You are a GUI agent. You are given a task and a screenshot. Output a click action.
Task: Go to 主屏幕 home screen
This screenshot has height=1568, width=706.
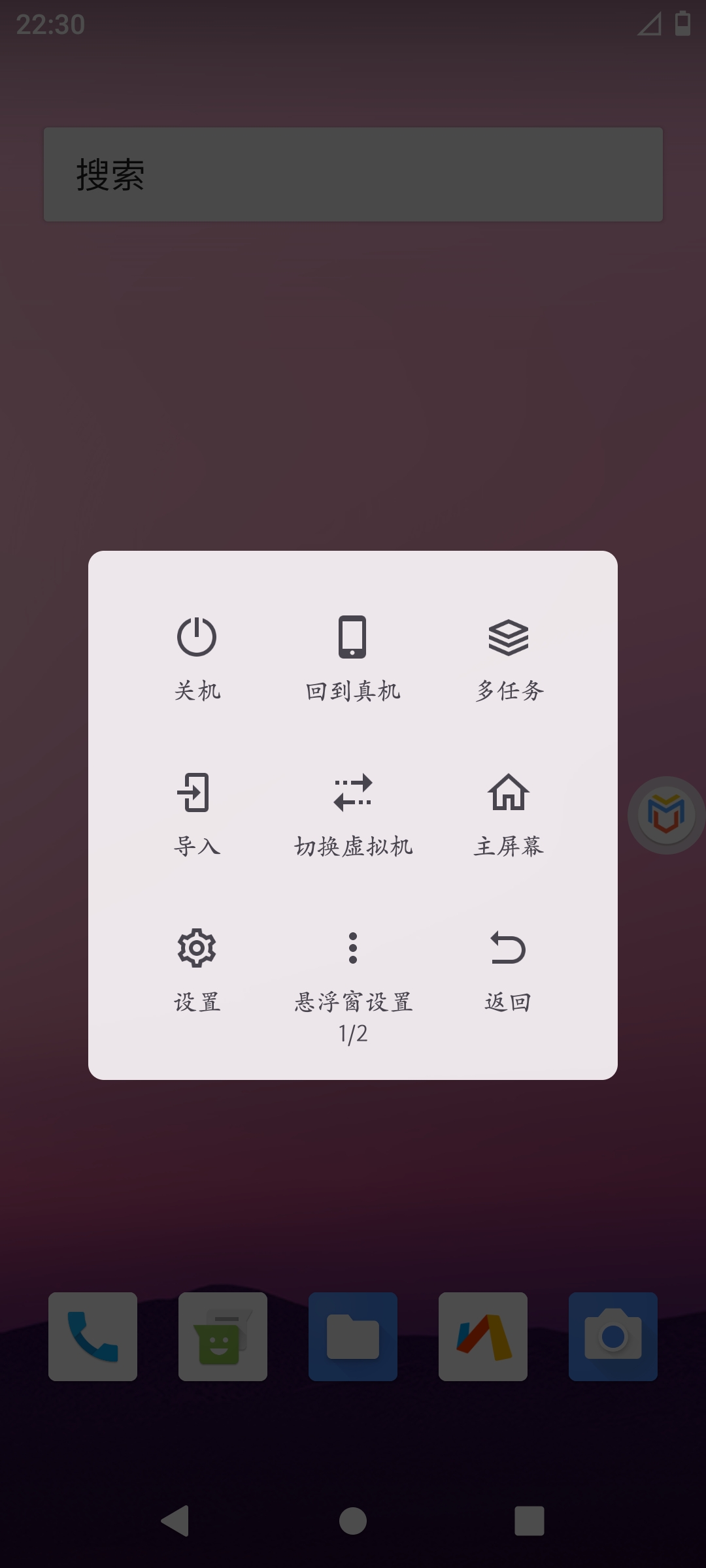[509, 813]
